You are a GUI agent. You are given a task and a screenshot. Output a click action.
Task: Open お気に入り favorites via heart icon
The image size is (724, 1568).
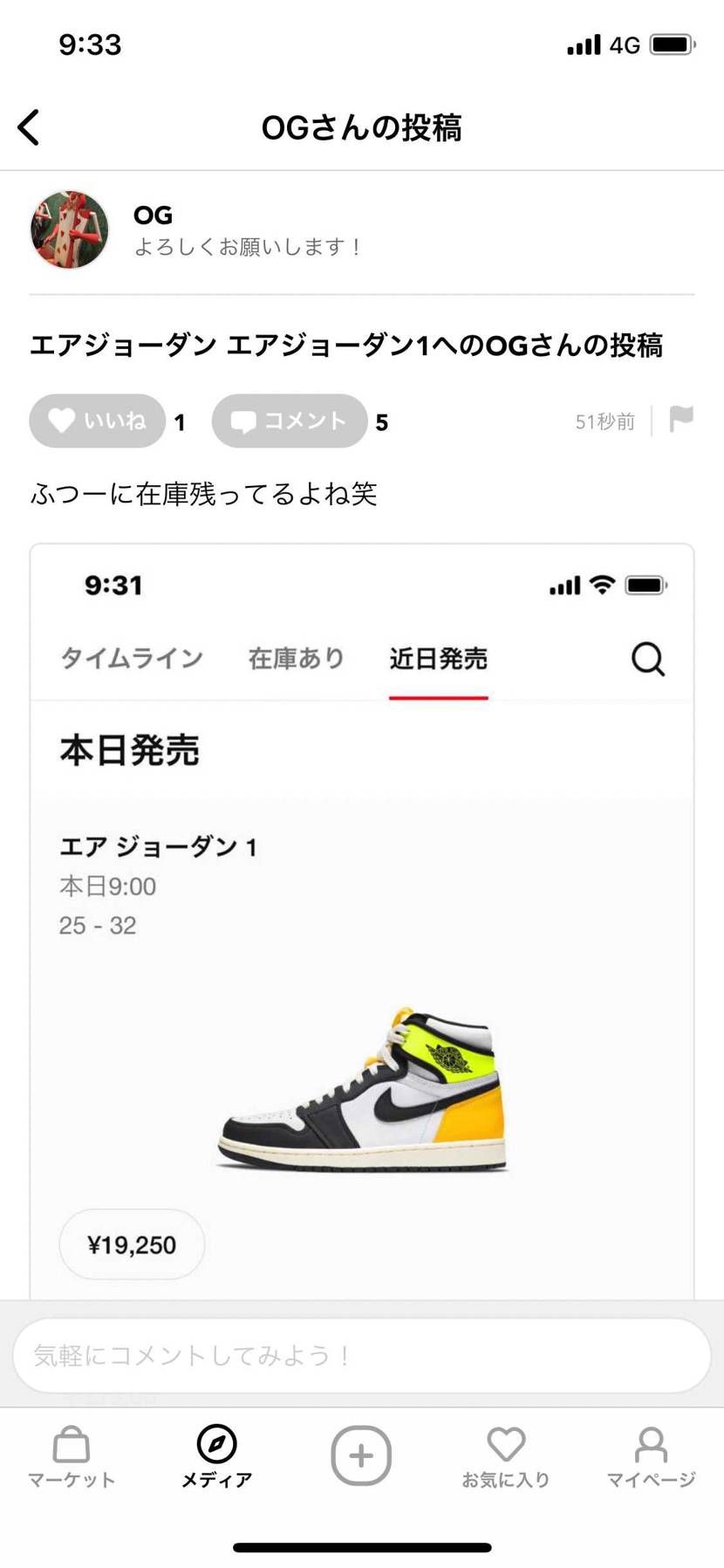coord(506,1448)
